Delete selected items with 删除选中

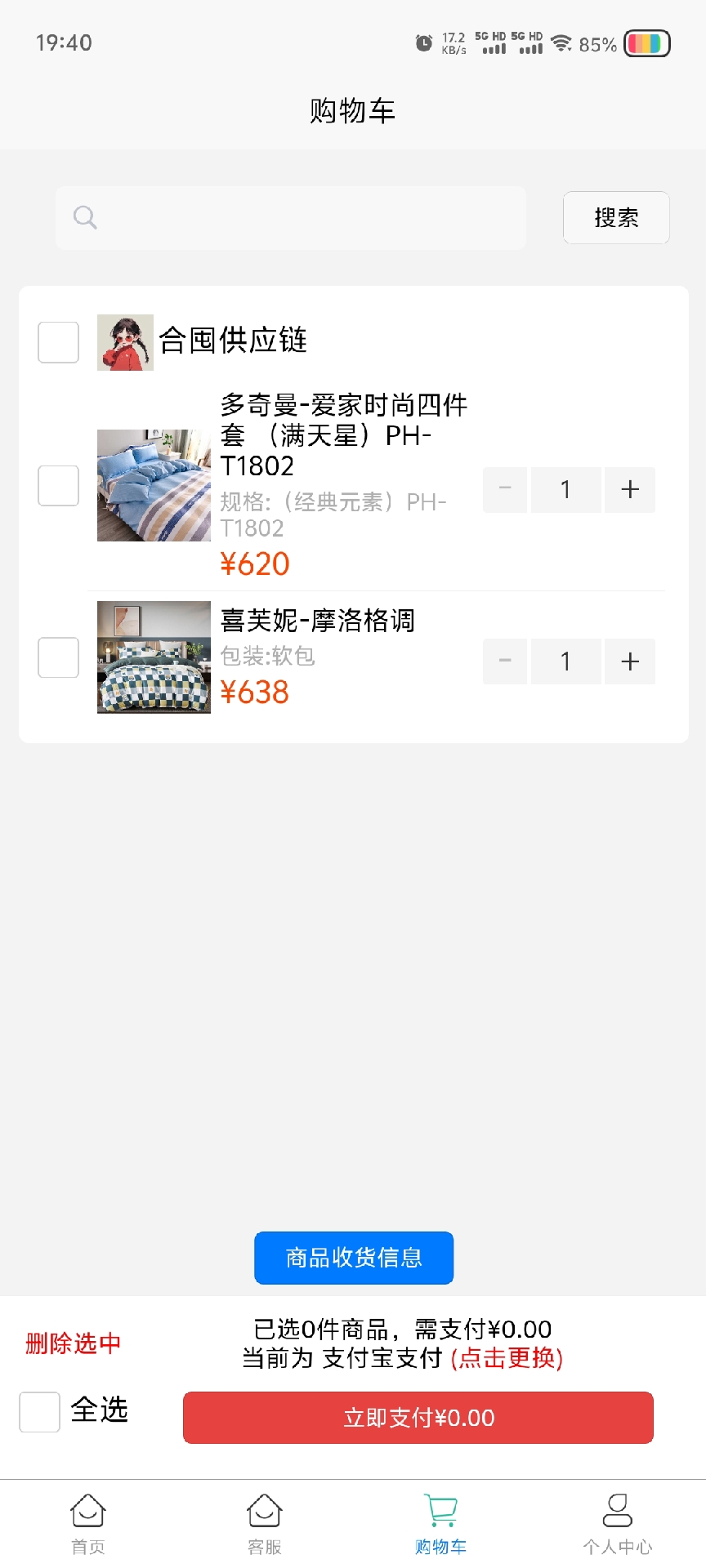[x=74, y=1343]
